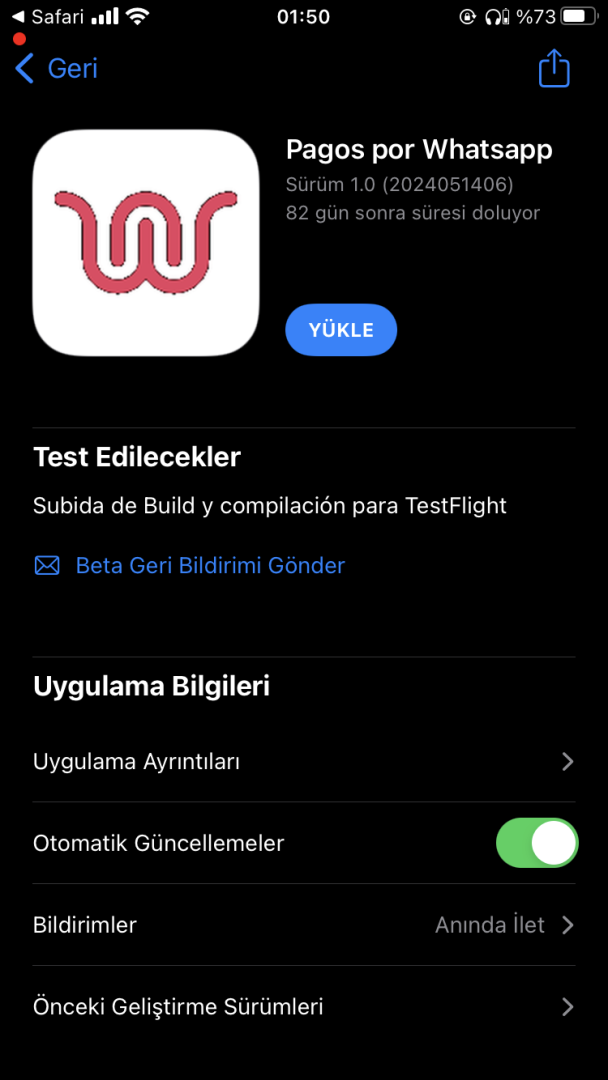Open Bildirimler settings row
608x1080 pixels.
pyautogui.click(x=303, y=925)
